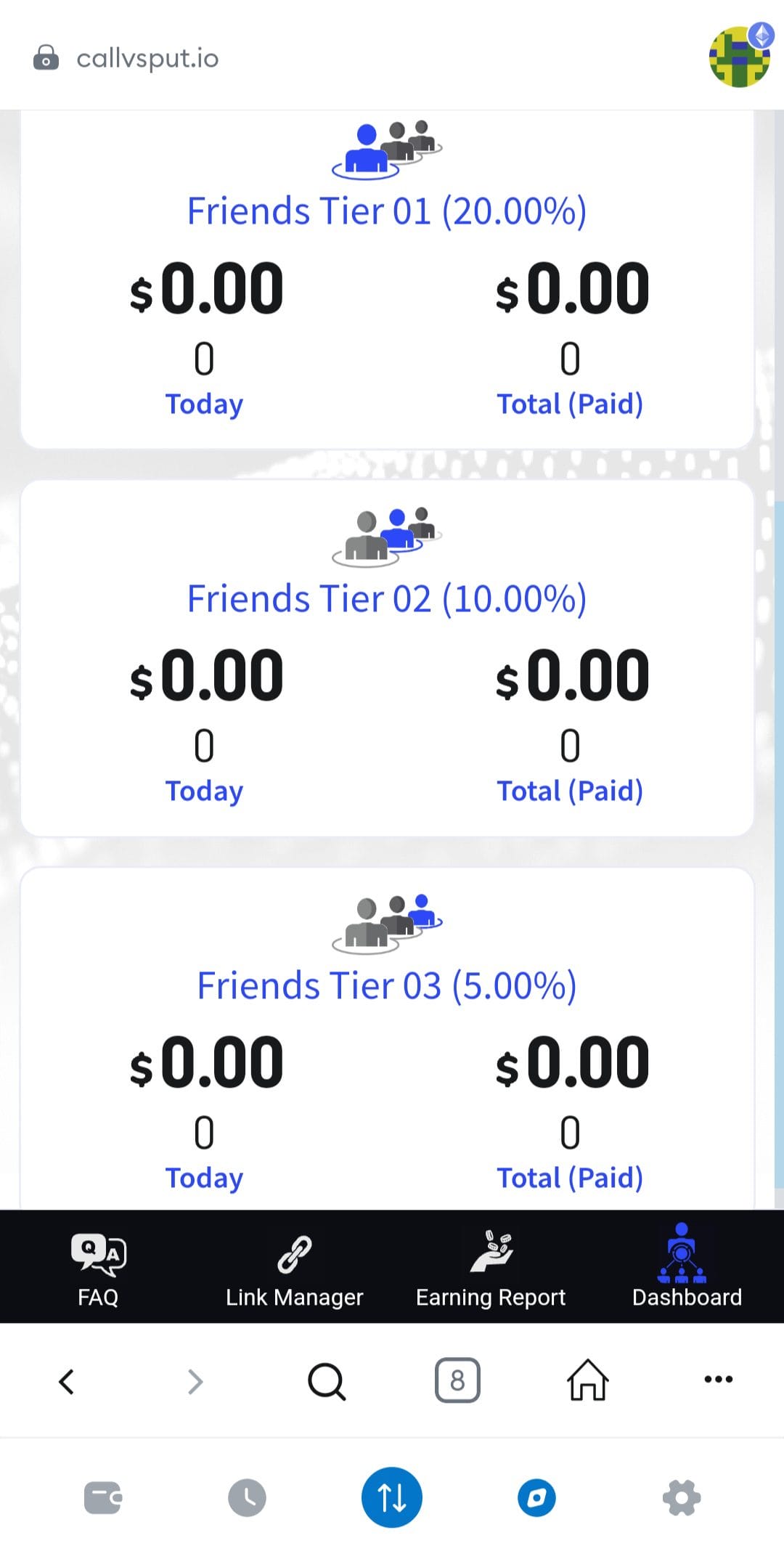Open Friends Tier 01 (20.00%) link
The height and width of the screenshot is (1551, 784).
[x=388, y=211]
